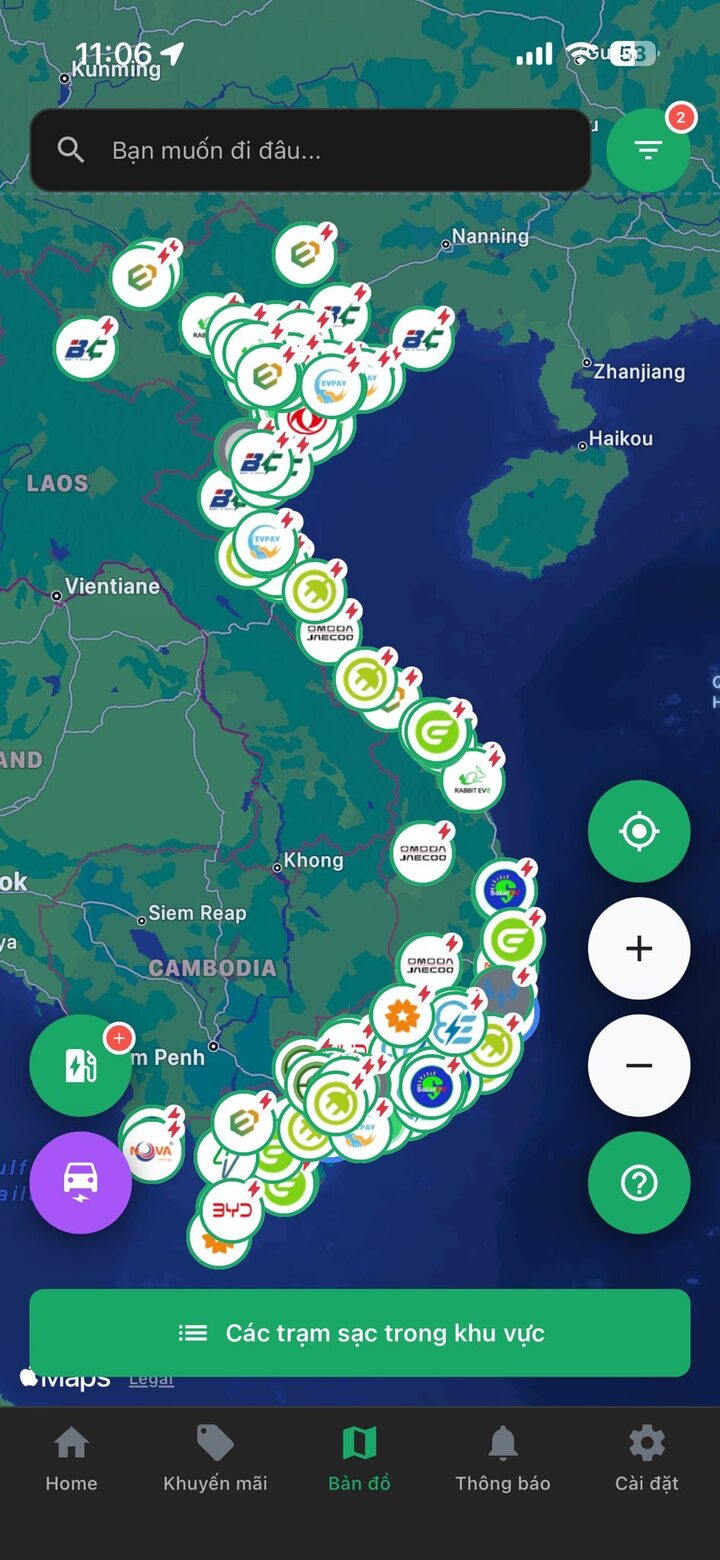This screenshot has width=720, height=1560.
Task: Open the help question mark button
Action: coord(639,1182)
